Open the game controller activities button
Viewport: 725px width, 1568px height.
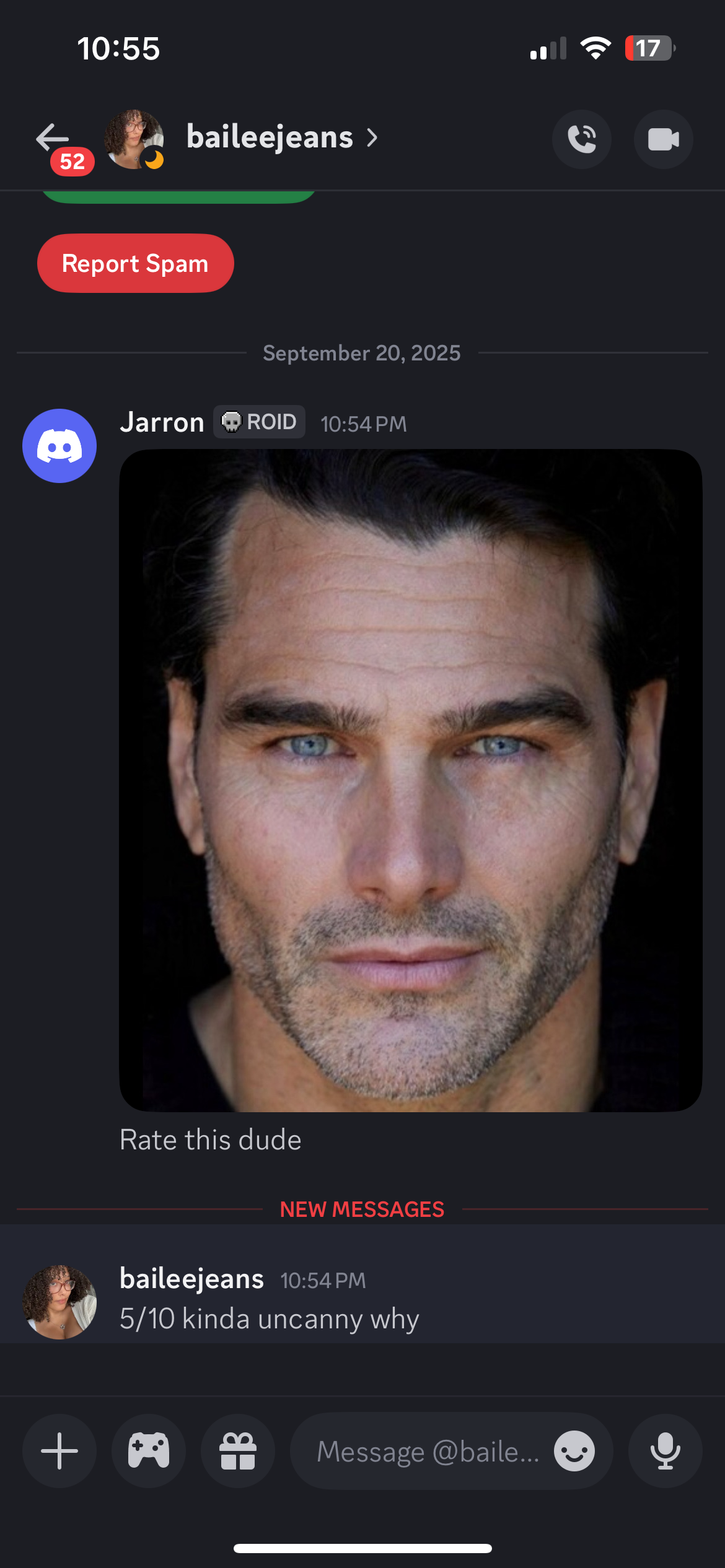(x=149, y=1450)
